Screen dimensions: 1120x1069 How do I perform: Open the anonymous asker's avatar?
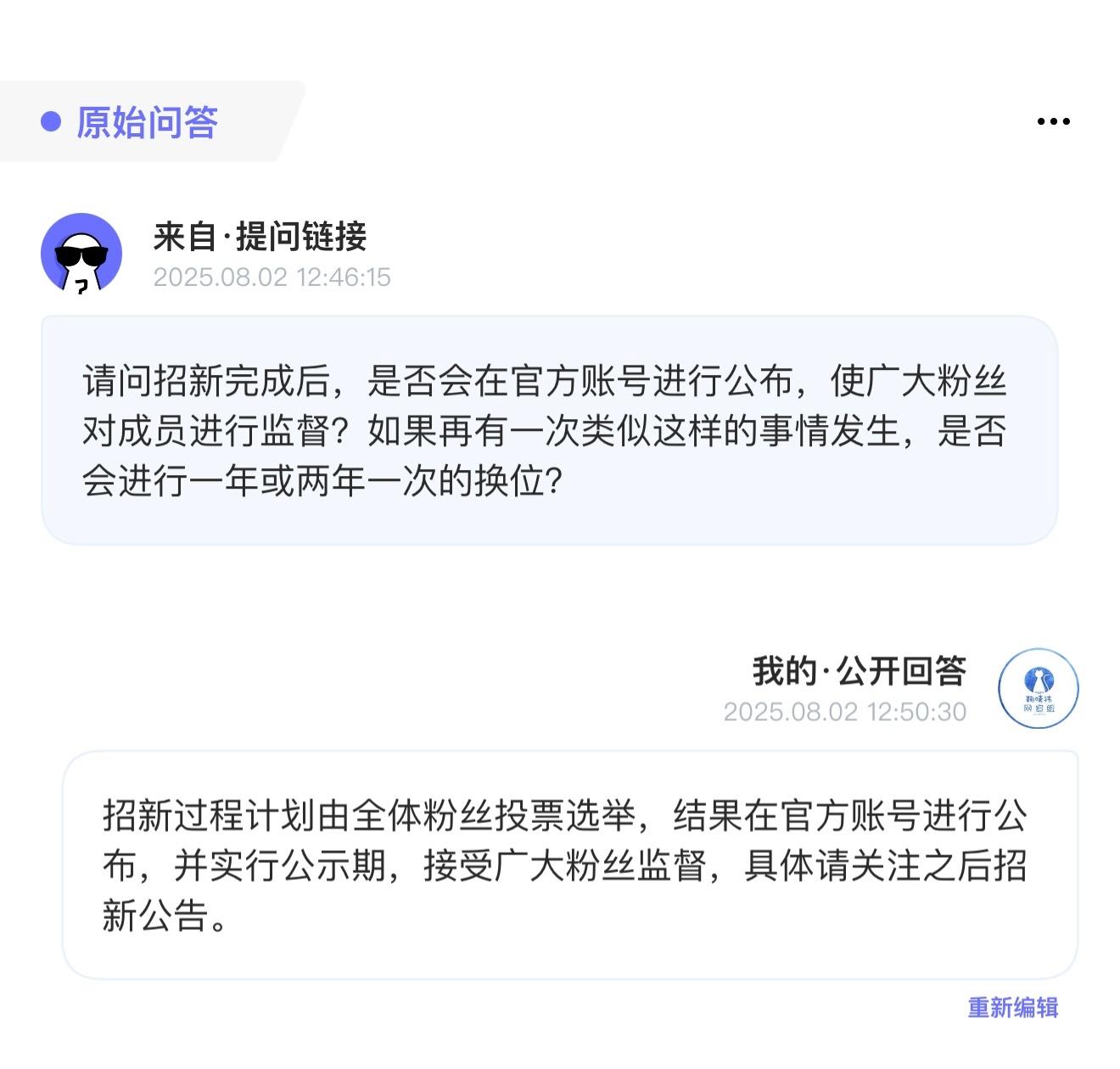tap(81, 254)
